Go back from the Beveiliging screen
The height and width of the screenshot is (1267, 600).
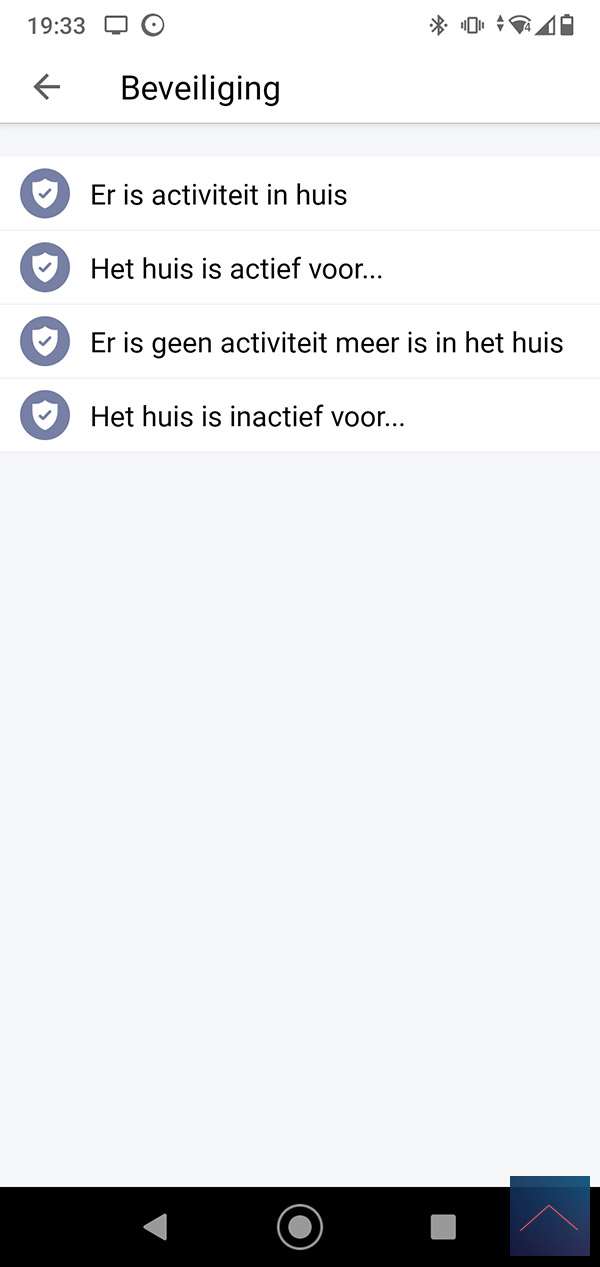pos(46,88)
